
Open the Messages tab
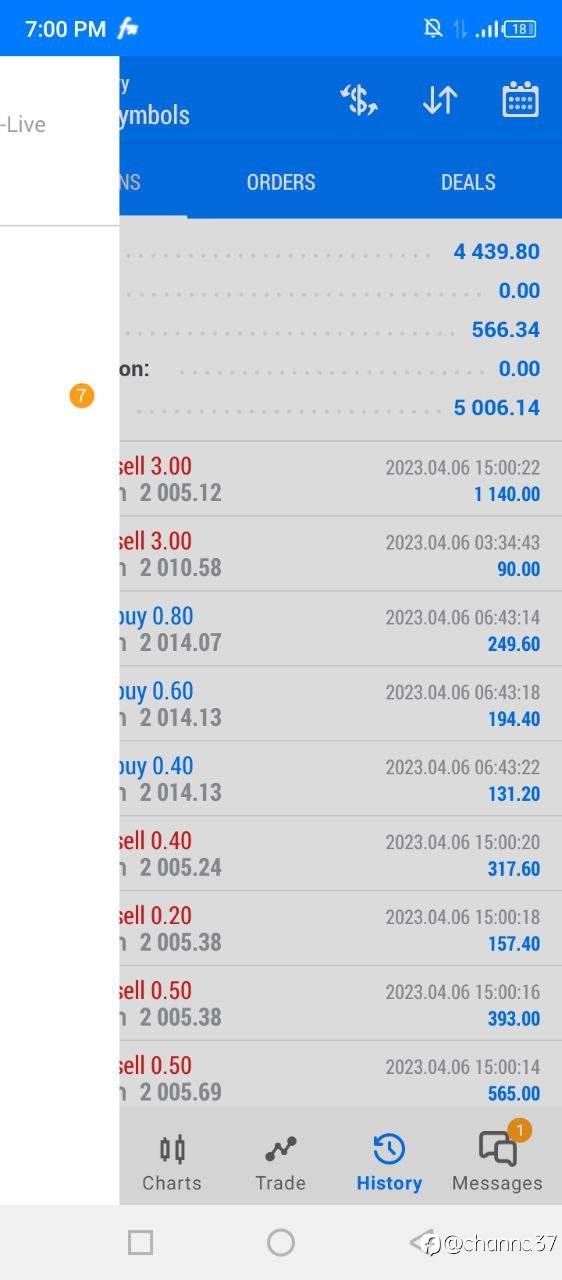(x=497, y=1164)
